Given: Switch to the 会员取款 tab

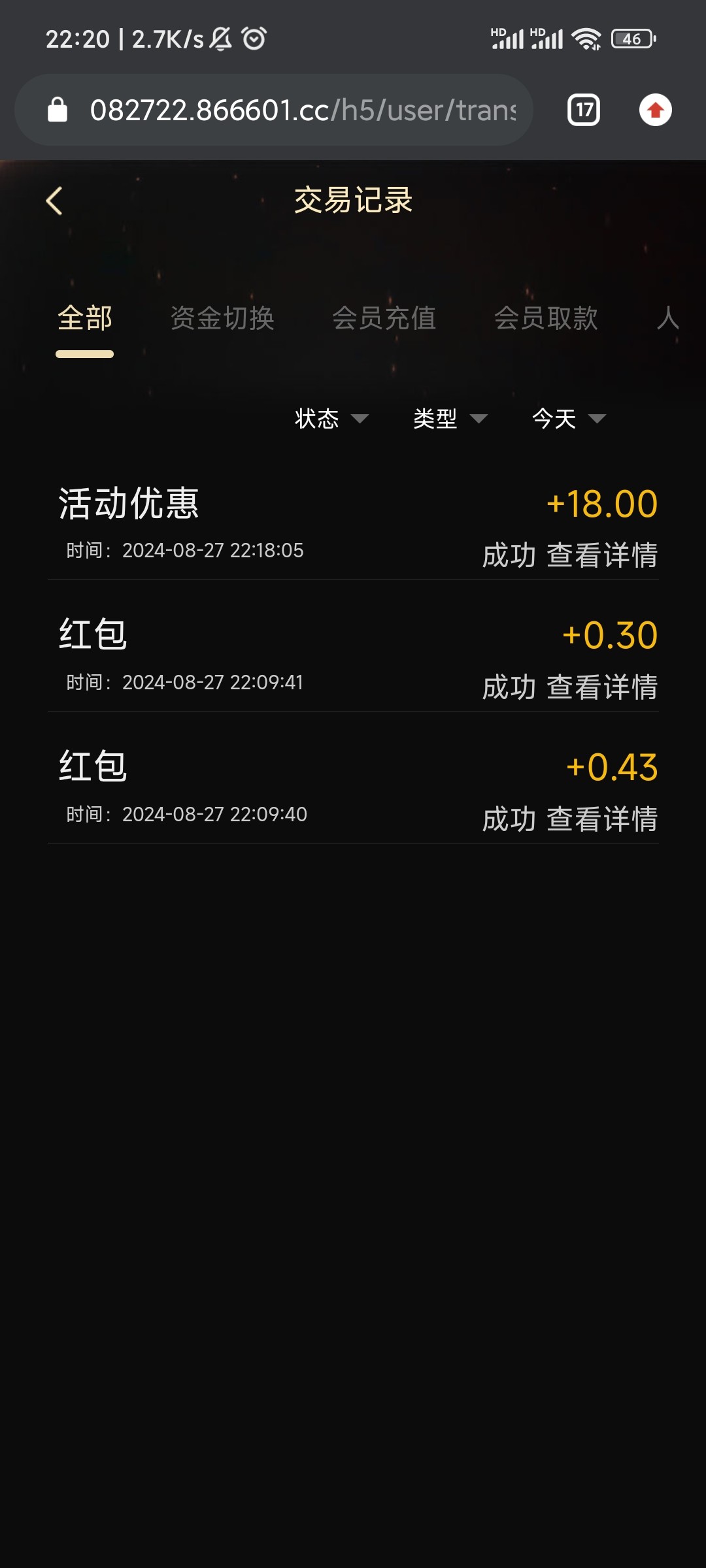Looking at the screenshot, I should tap(546, 319).
